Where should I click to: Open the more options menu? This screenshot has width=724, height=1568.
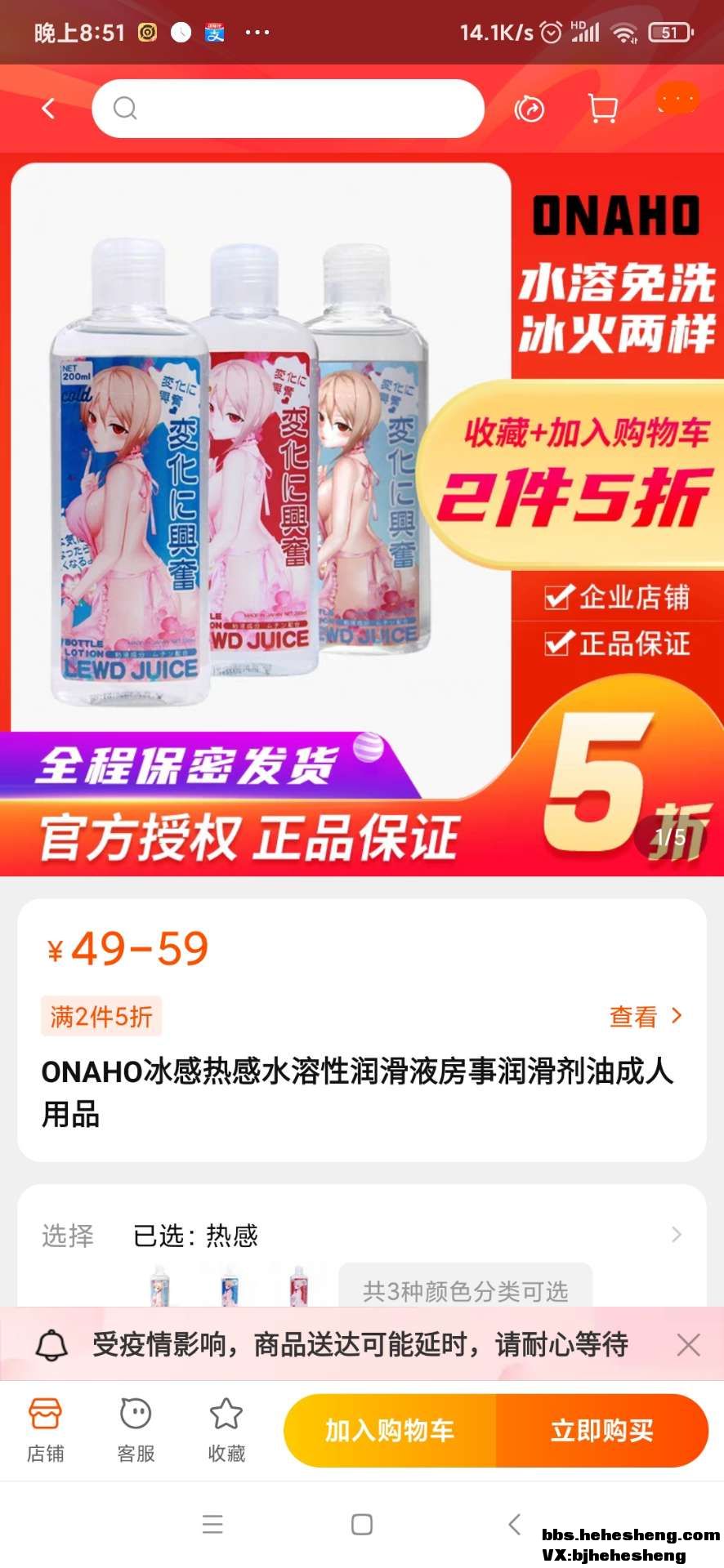tap(677, 100)
